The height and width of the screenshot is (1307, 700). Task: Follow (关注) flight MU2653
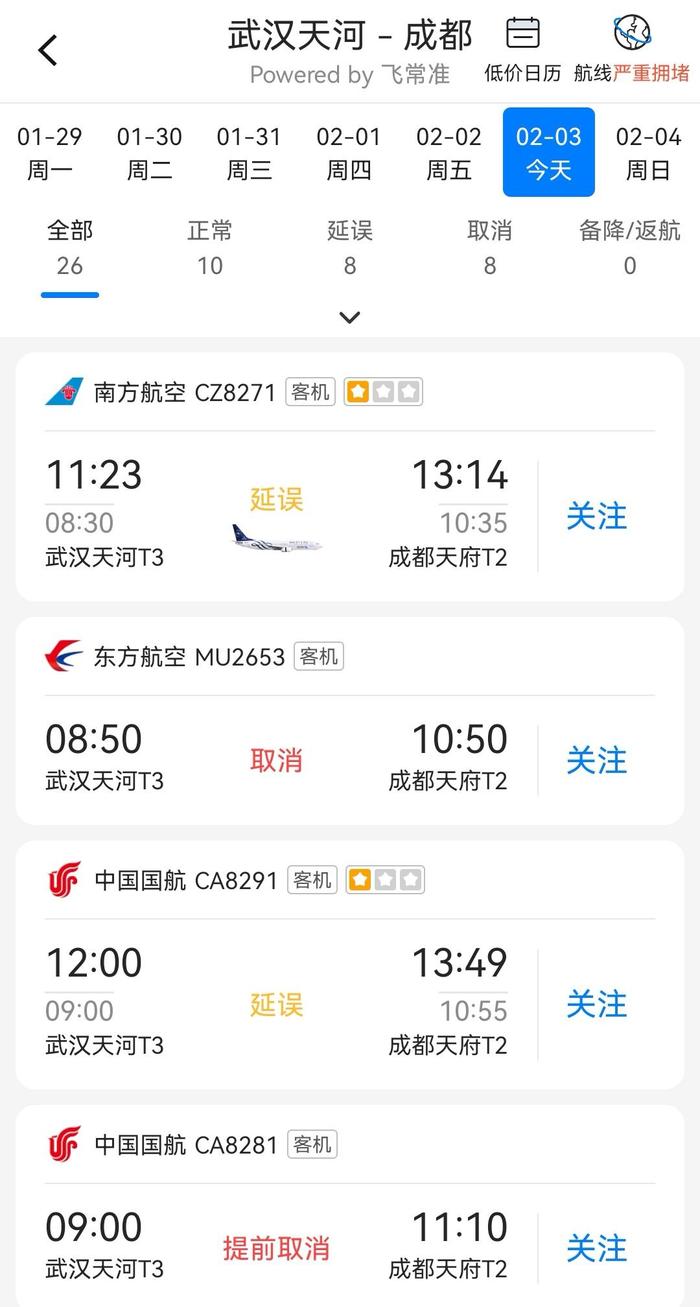(597, 760)
